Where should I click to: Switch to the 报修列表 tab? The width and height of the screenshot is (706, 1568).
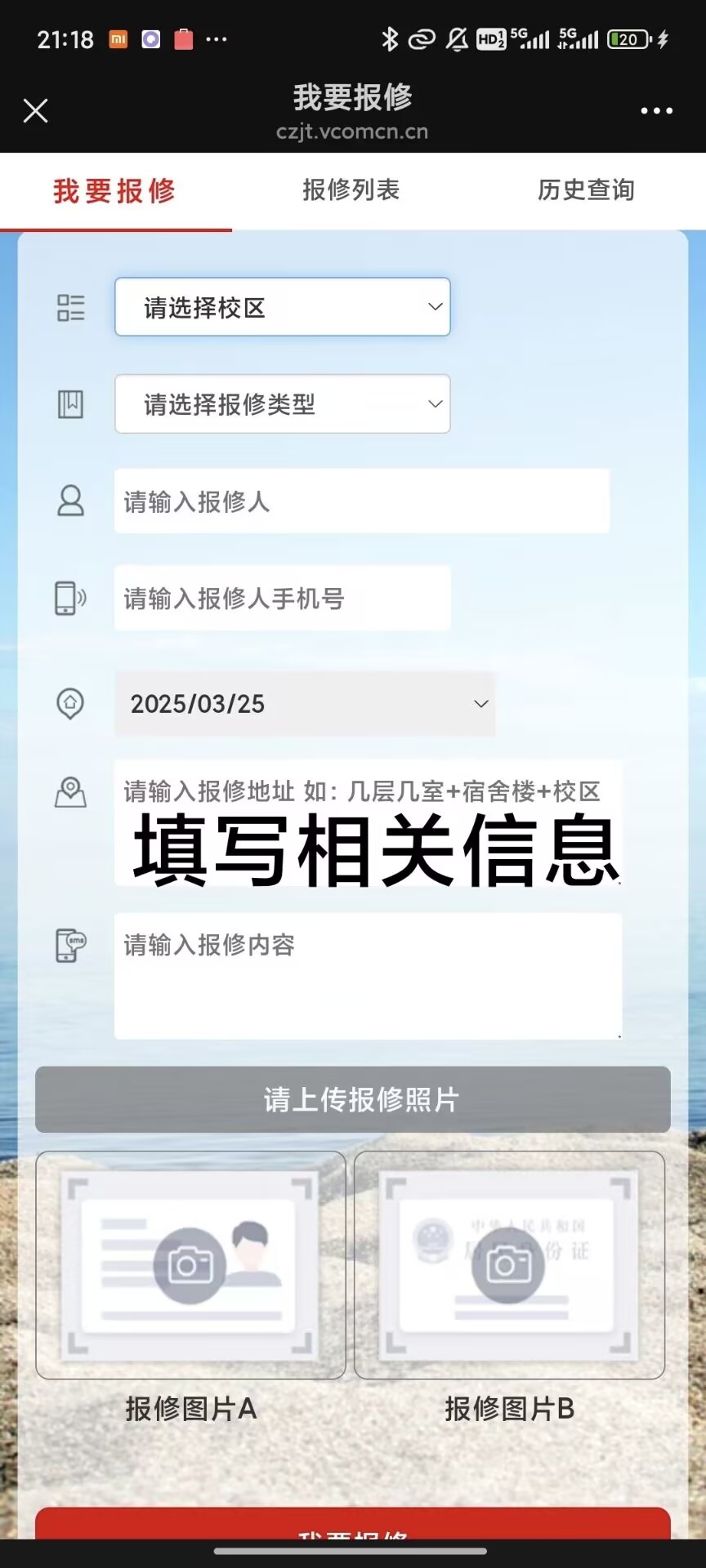pyautogui.click(x=351, y=190)
